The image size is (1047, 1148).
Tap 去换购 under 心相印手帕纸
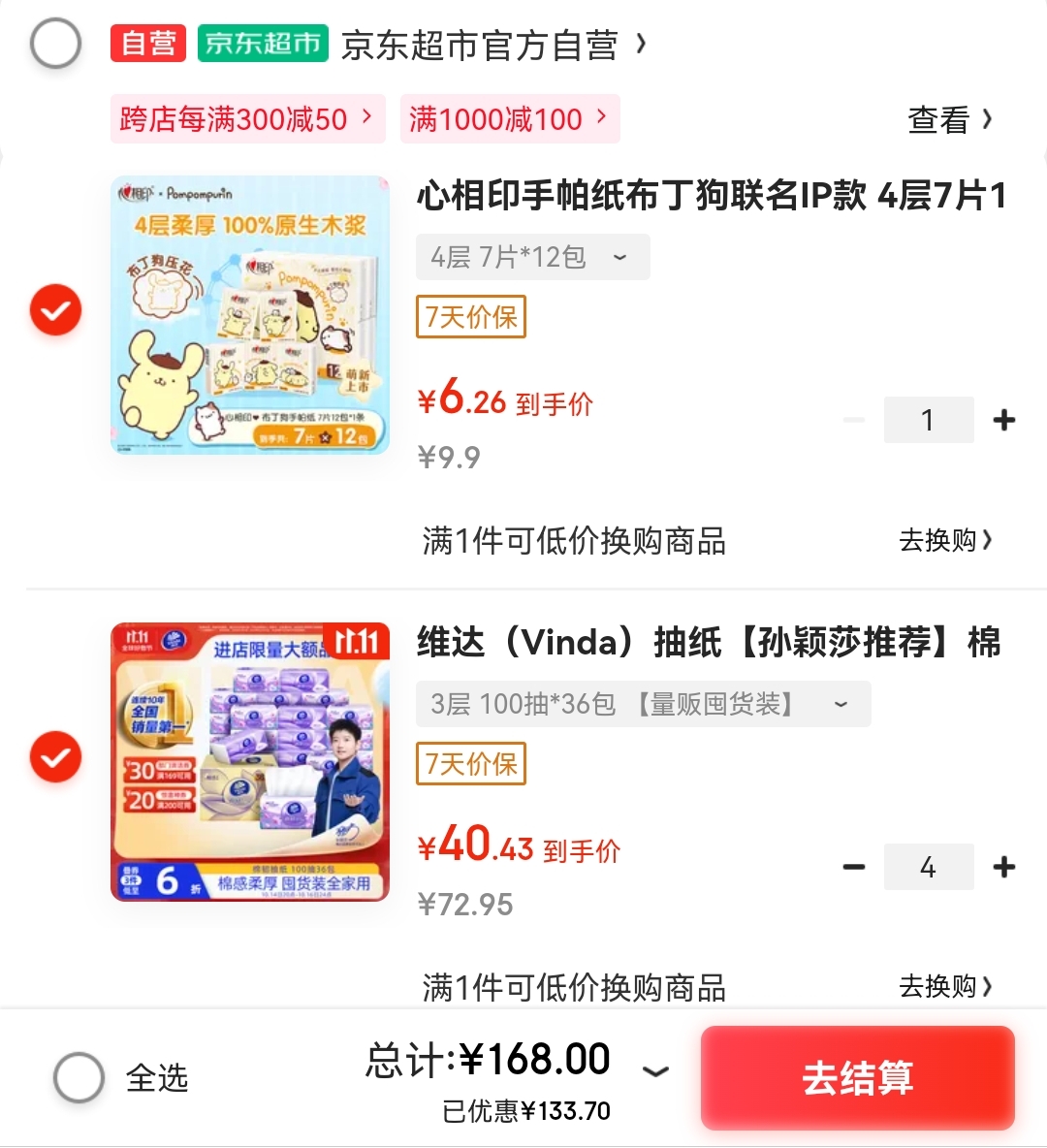coord(945,540)
